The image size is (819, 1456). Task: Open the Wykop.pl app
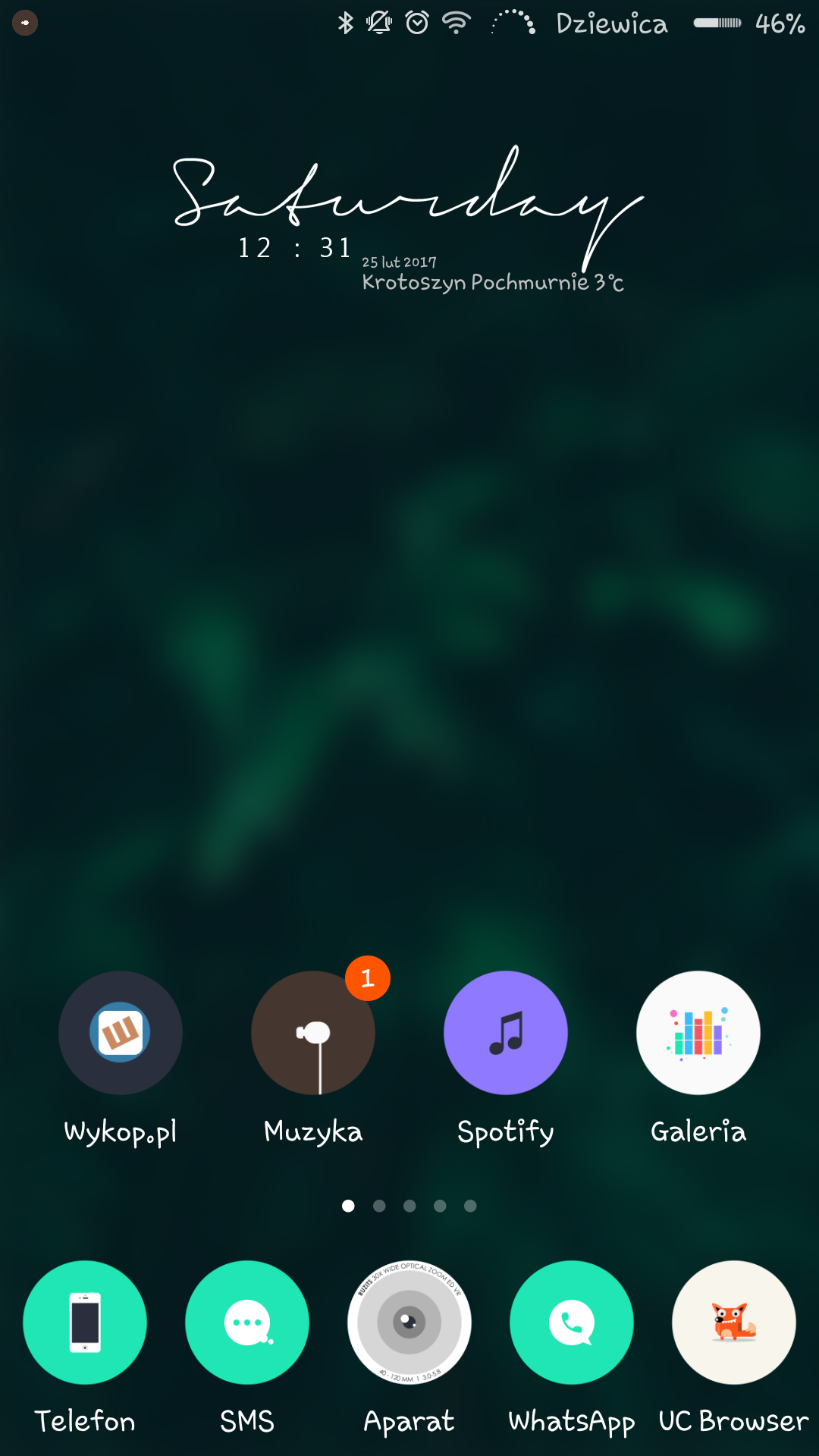click(x=121, y=1033)
